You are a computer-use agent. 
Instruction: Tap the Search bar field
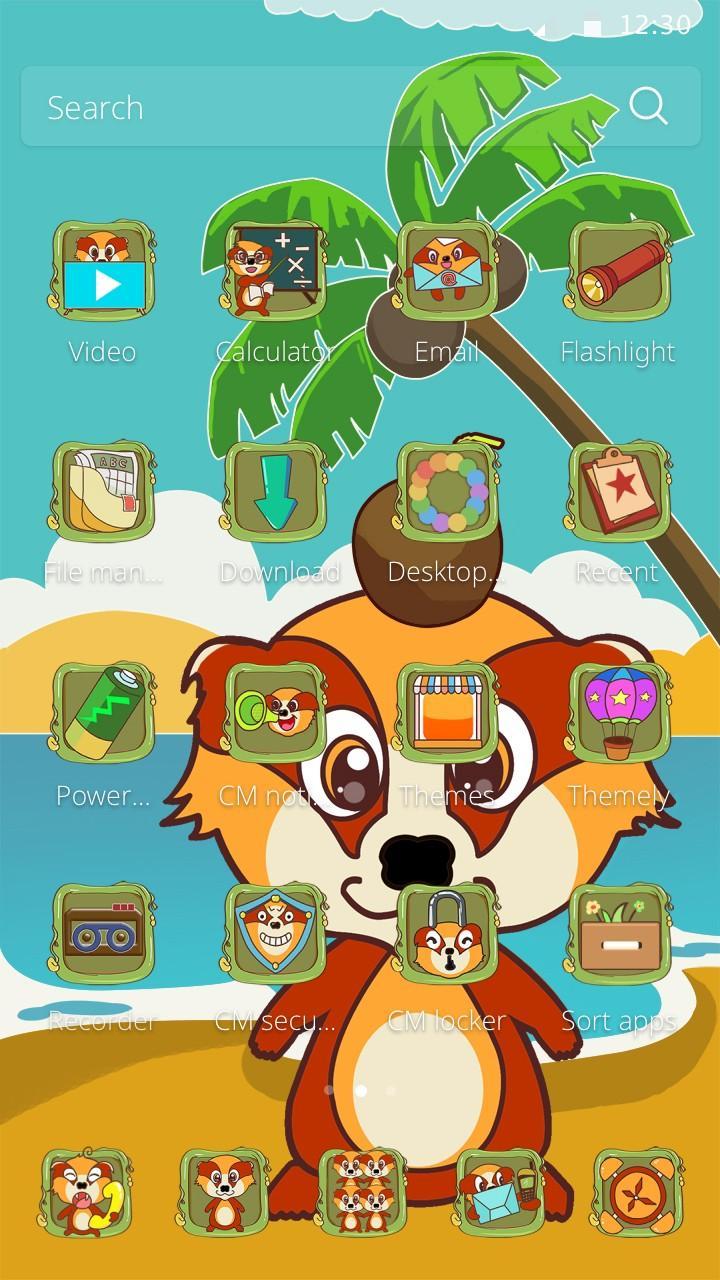(320, 106)
